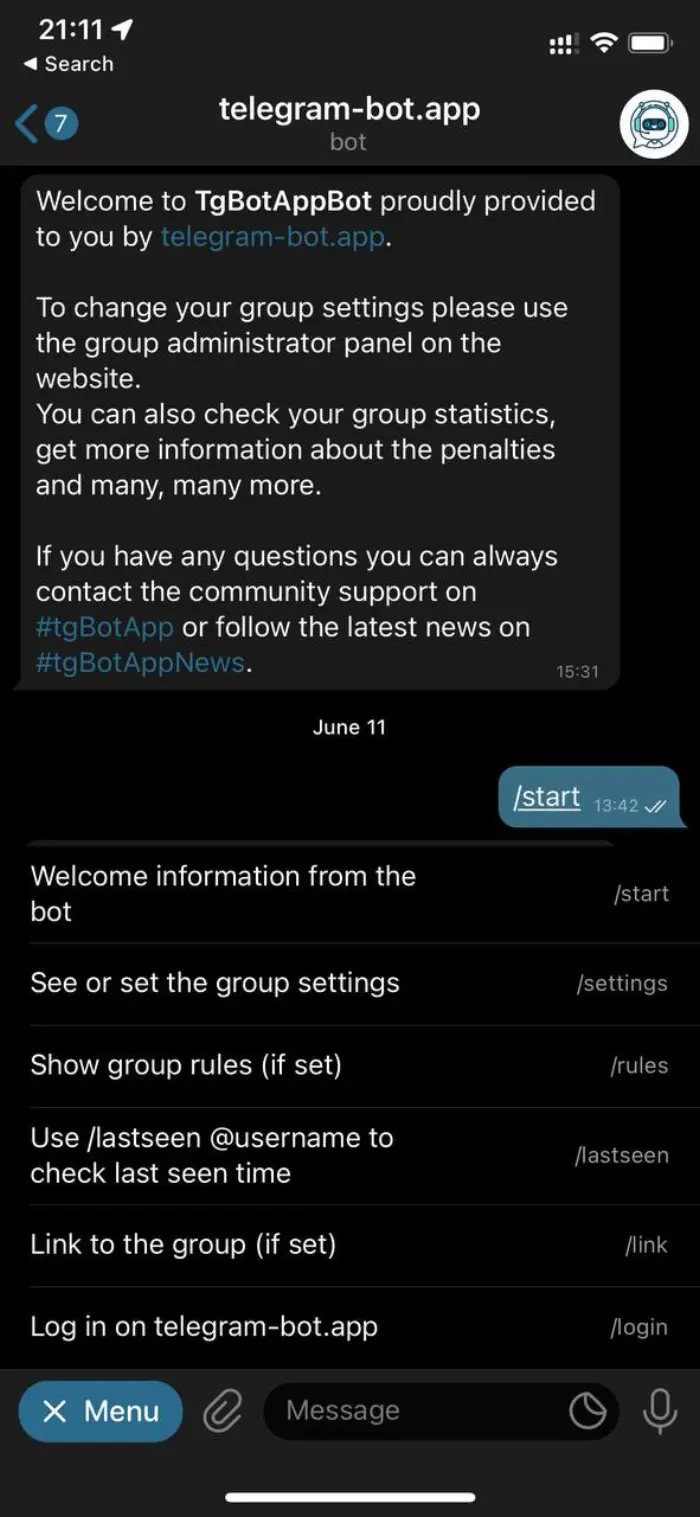Open the telegram-bot.app link in the message
This screenshot has height=1517, width=700.
(x=272, y=237)
